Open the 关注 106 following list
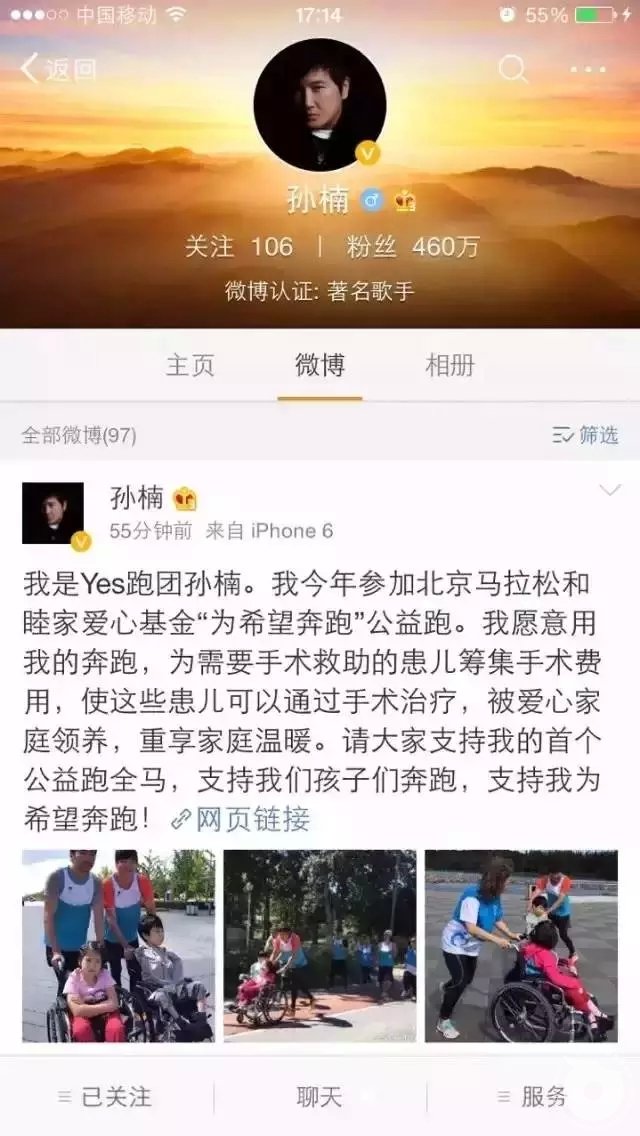Image resolution: width=640 pixels, height=1136 pixels. tap(238, 247)
